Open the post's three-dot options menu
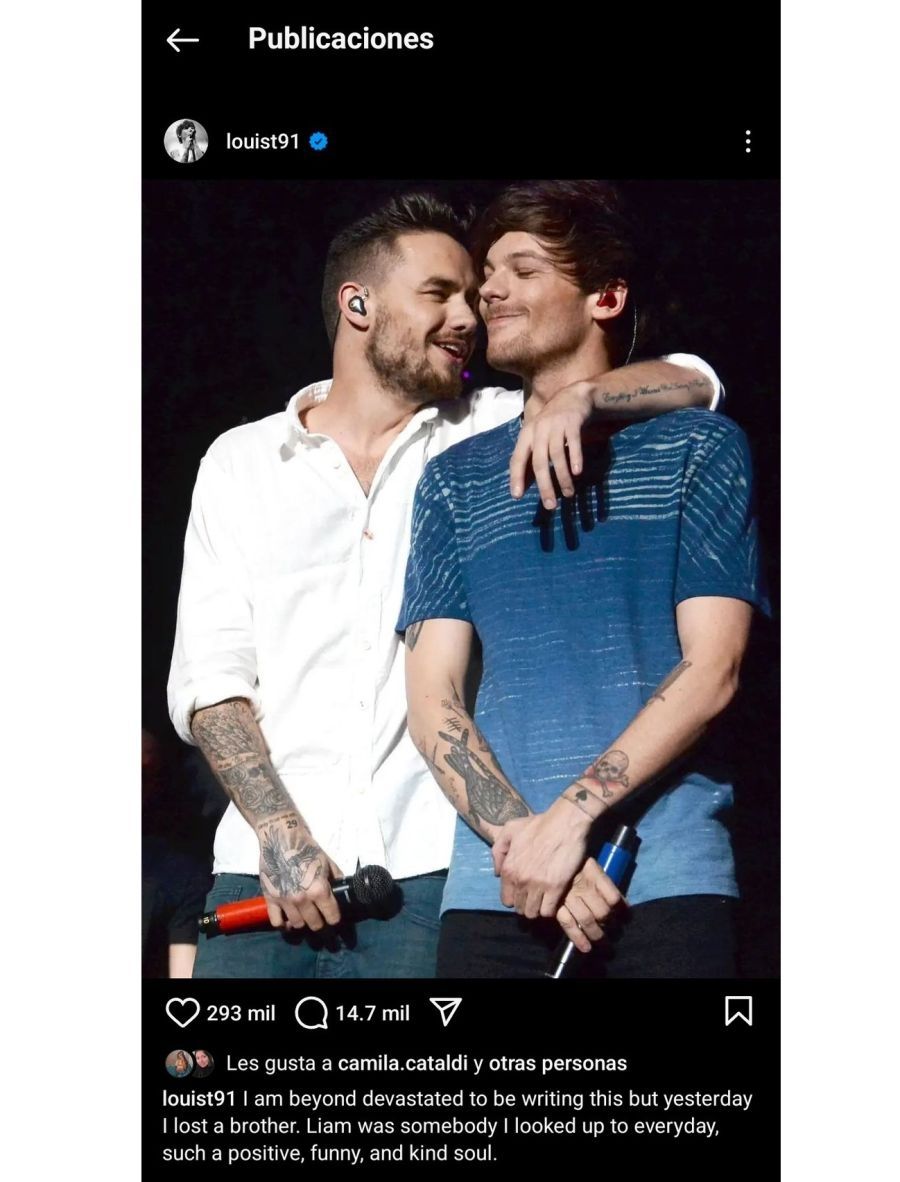900x1182 pixels. coord(747,142)
